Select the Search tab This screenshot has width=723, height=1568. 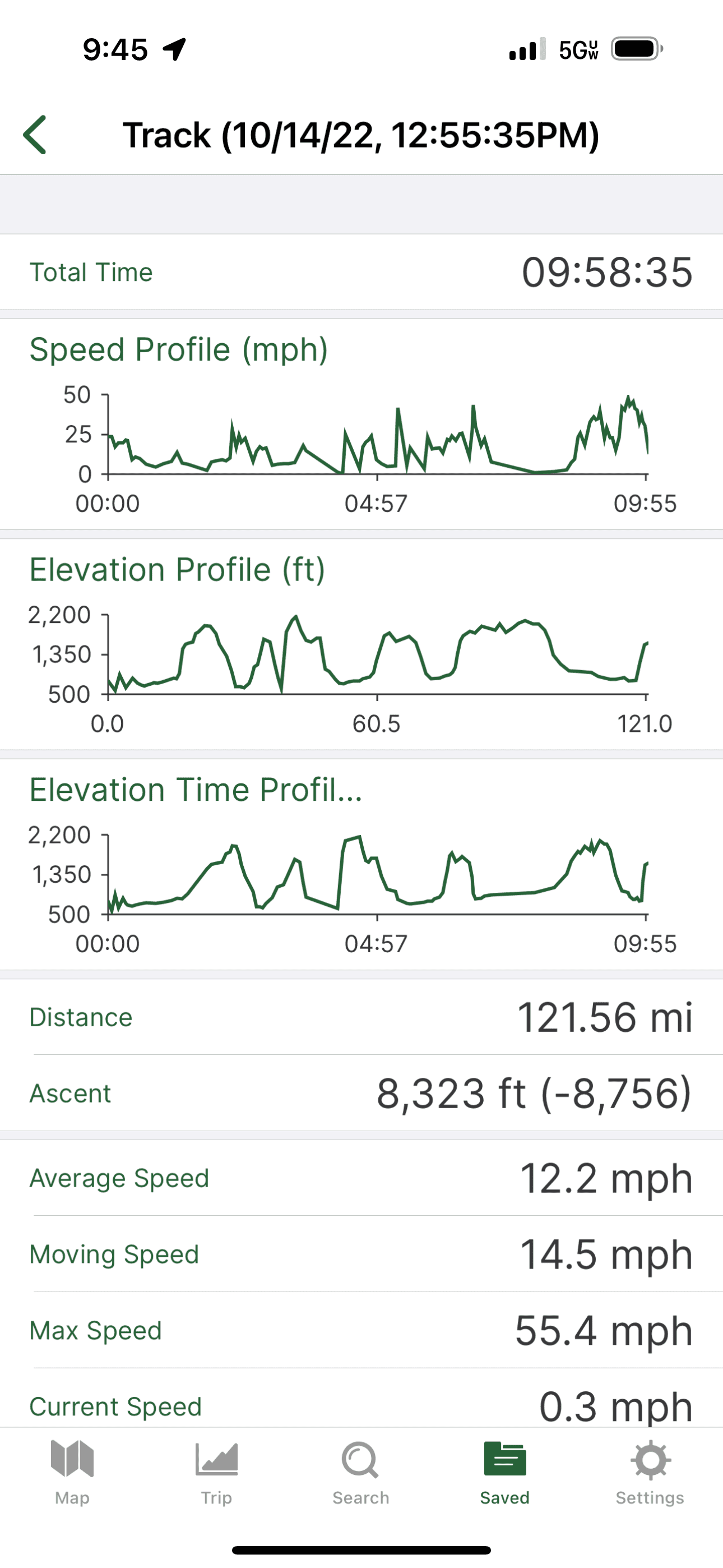pos(361,1473)
